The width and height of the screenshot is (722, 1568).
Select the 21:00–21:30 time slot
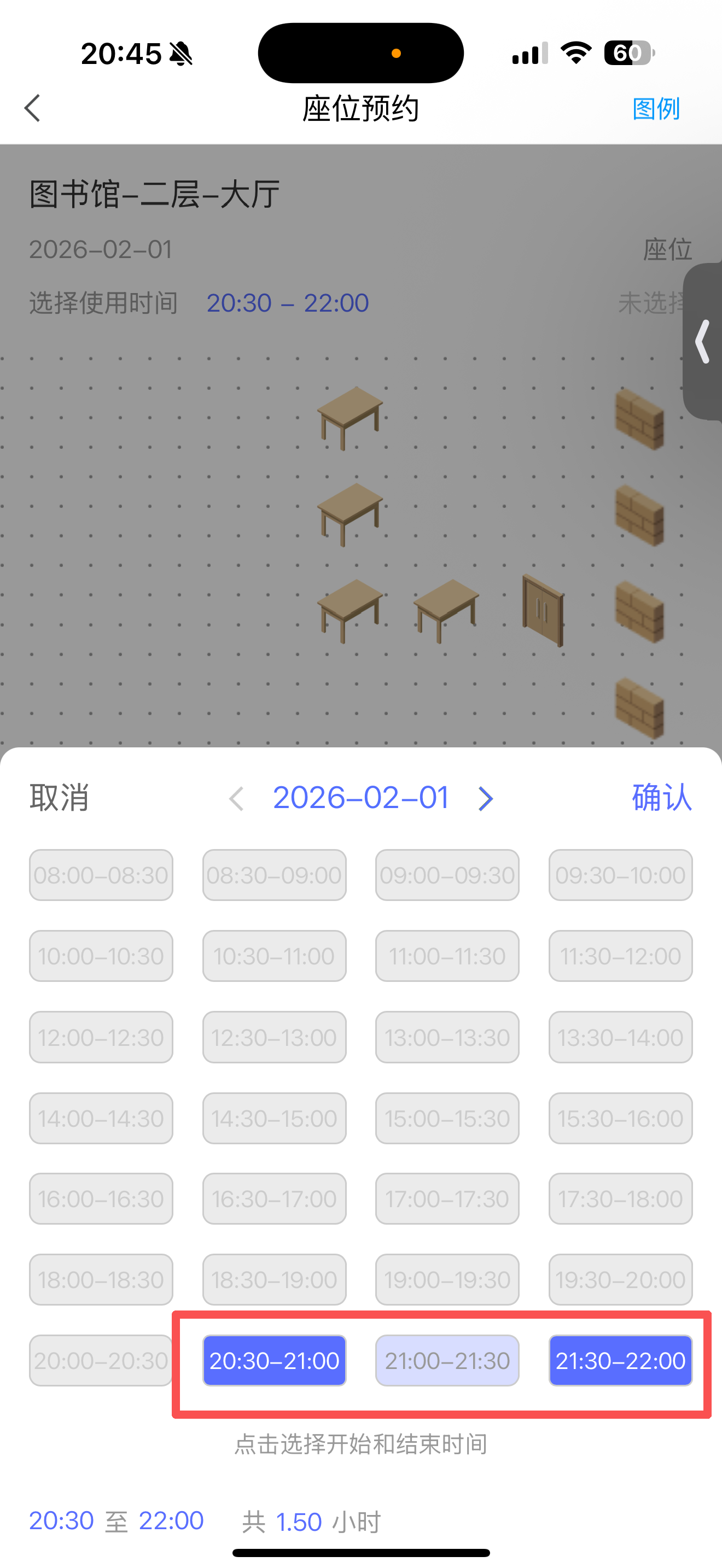(x=447, y=1361)
